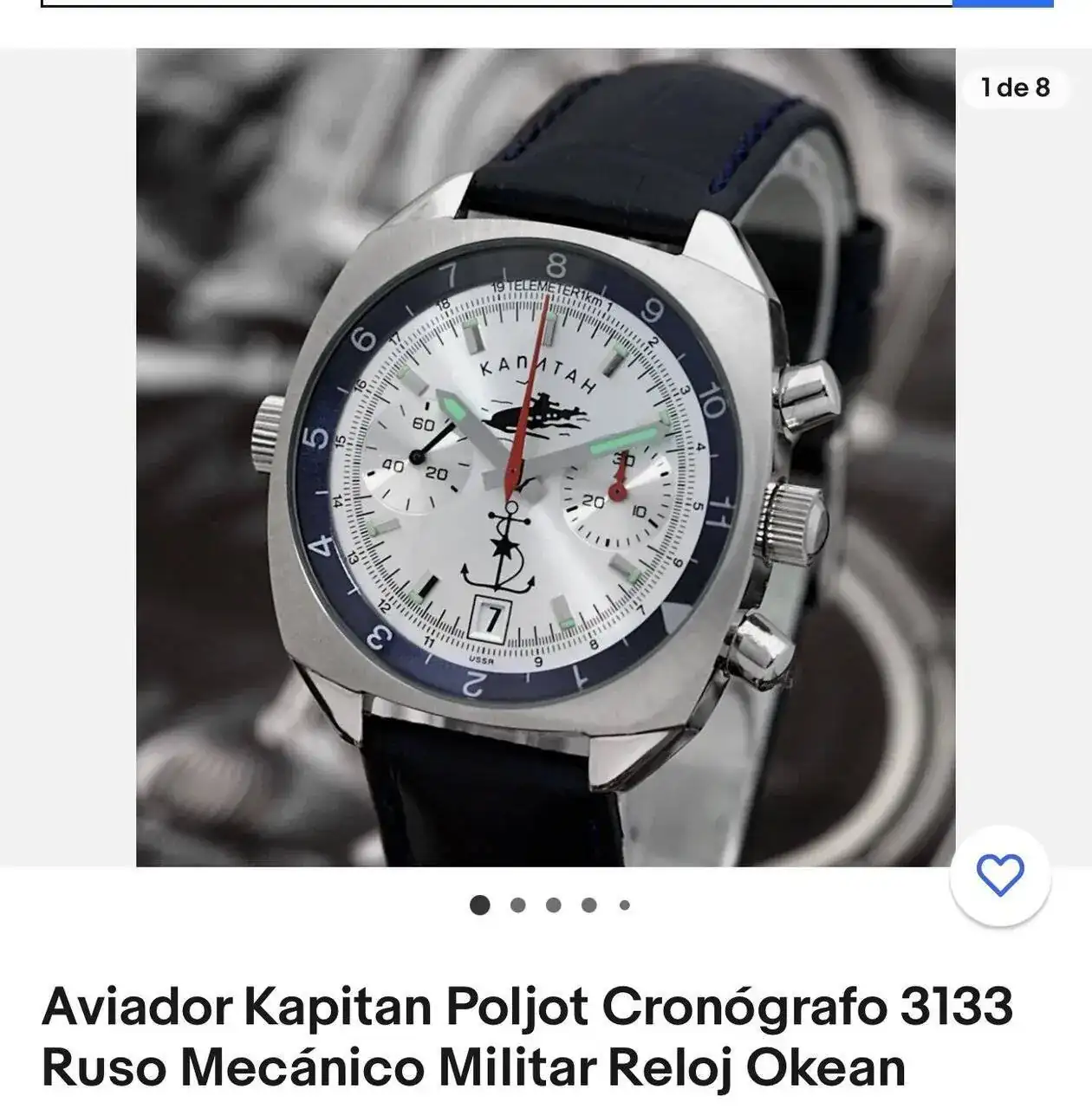Jump to the second photo dot indicator
The image size is (1092, 1109).
click(518, 905)
